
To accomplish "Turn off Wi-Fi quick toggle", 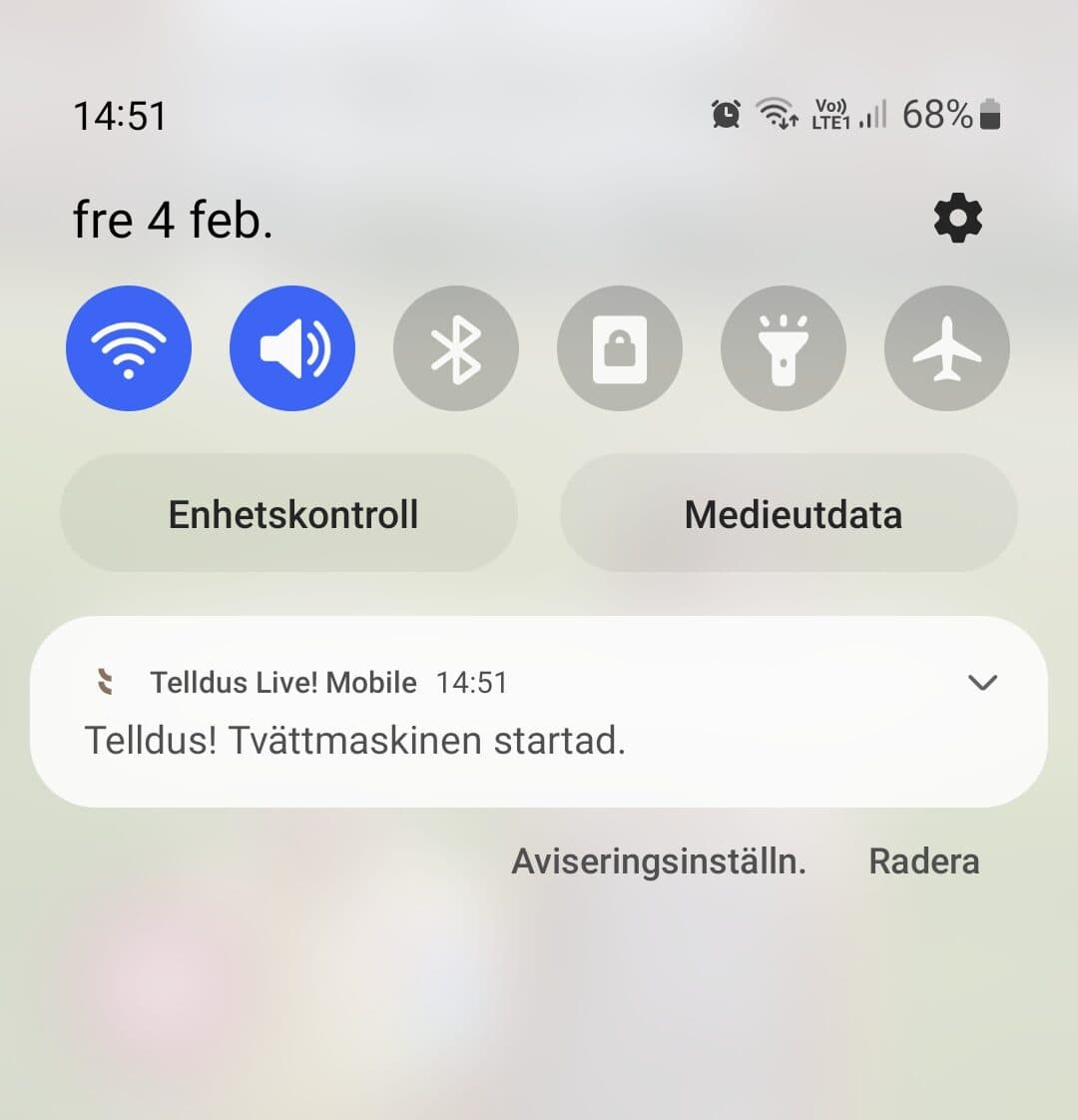I will point(129,348).
